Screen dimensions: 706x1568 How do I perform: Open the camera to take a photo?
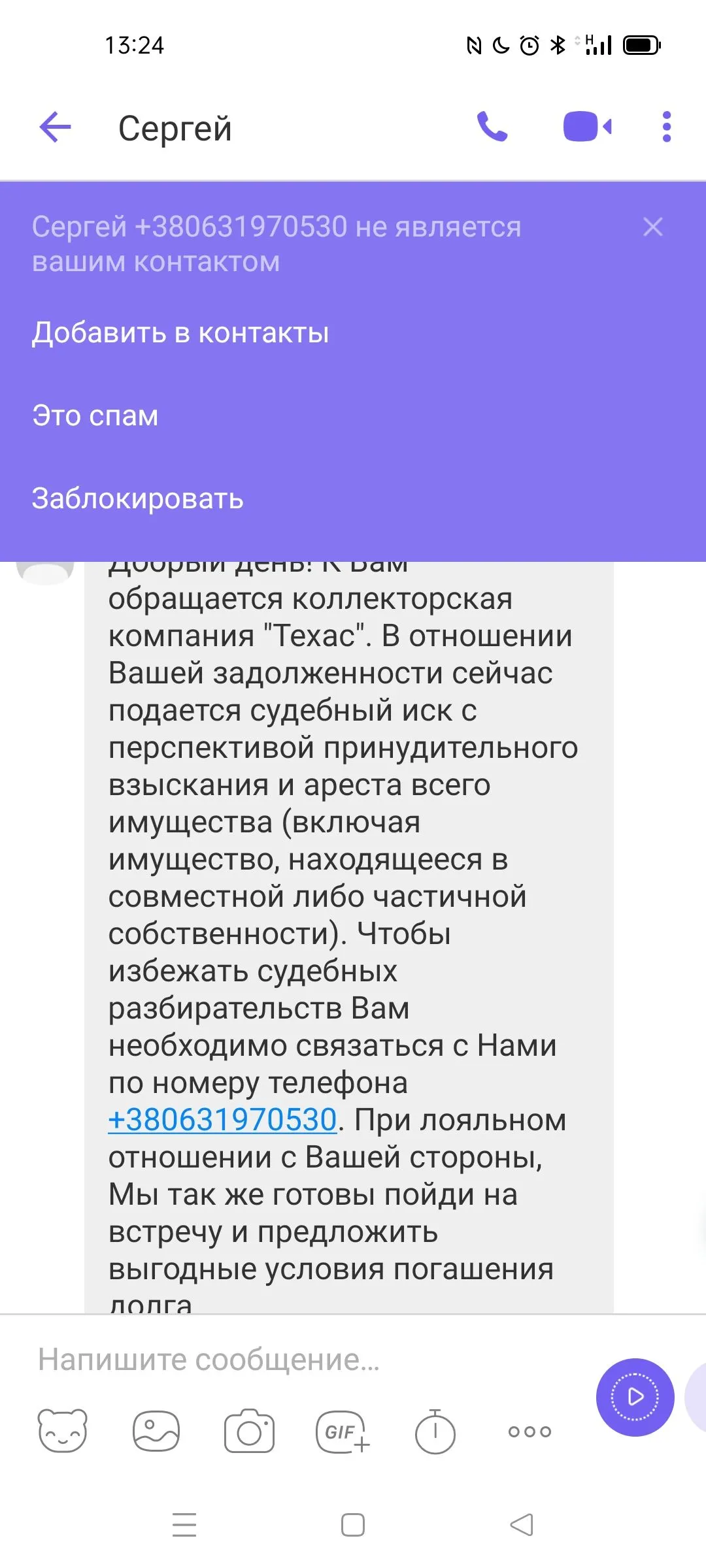(249, 1431)
